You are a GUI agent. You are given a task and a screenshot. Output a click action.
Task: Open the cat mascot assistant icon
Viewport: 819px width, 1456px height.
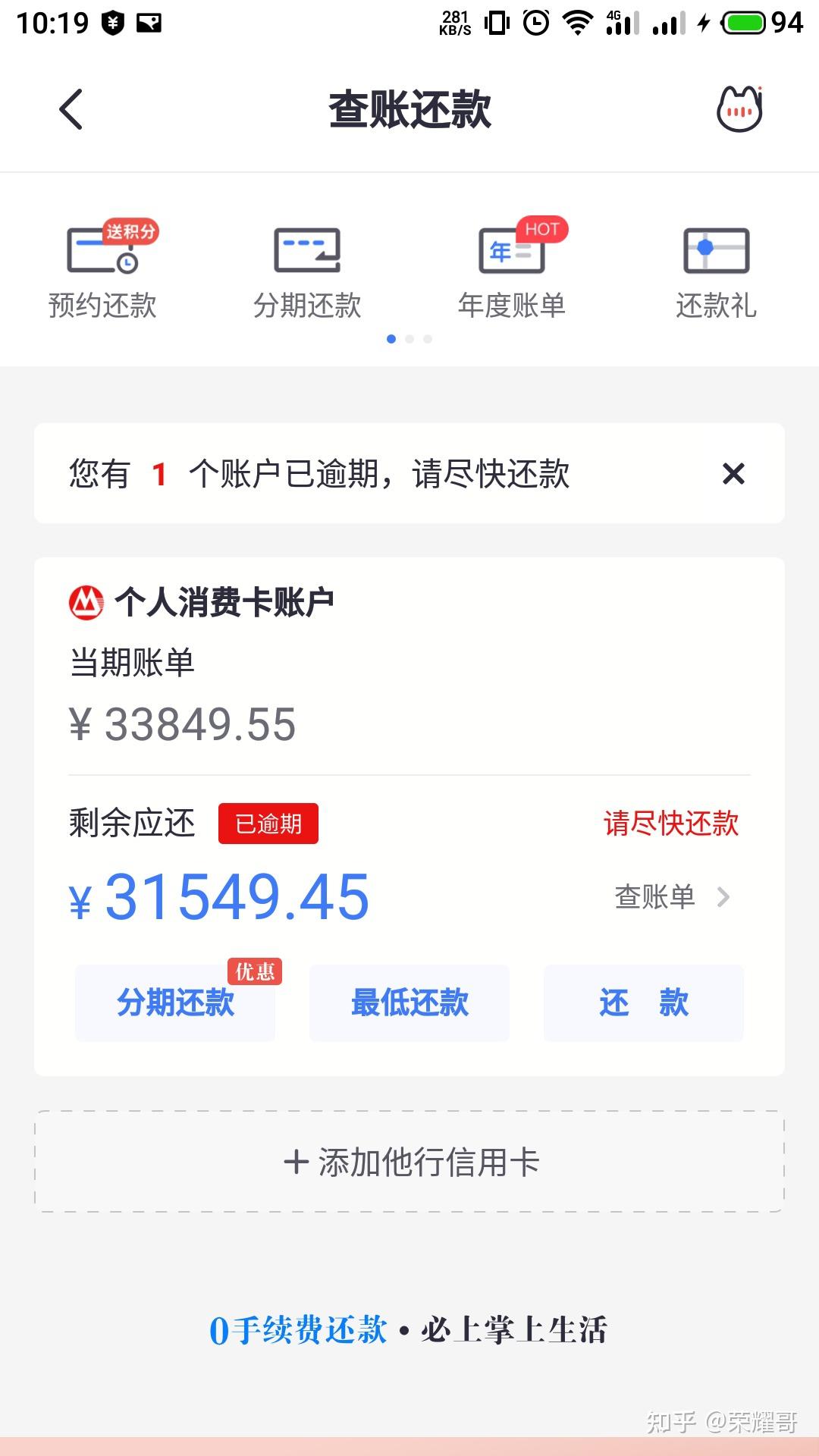click(x=739, y=110)
